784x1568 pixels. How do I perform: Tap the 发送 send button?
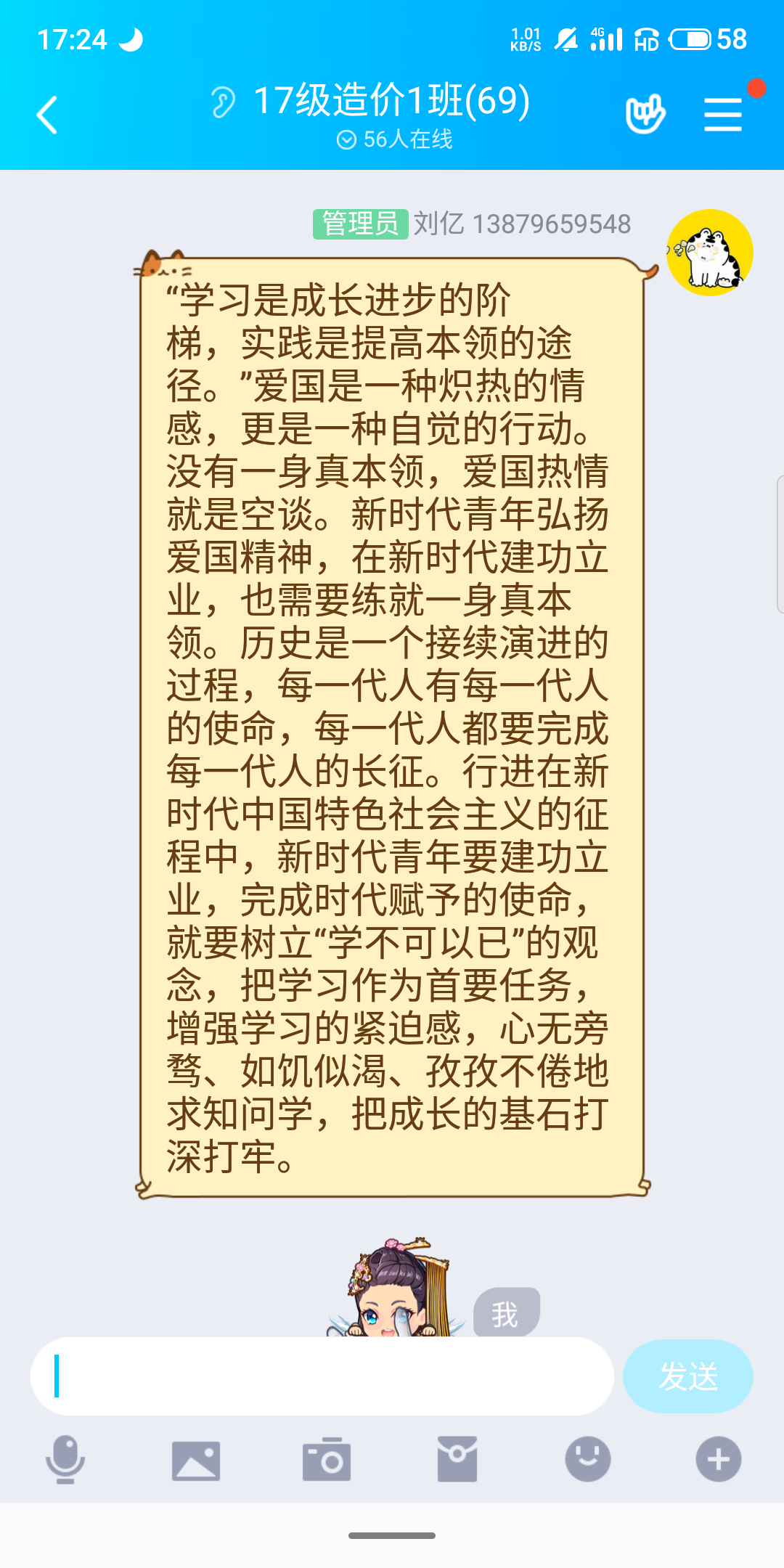(687, 1376)
